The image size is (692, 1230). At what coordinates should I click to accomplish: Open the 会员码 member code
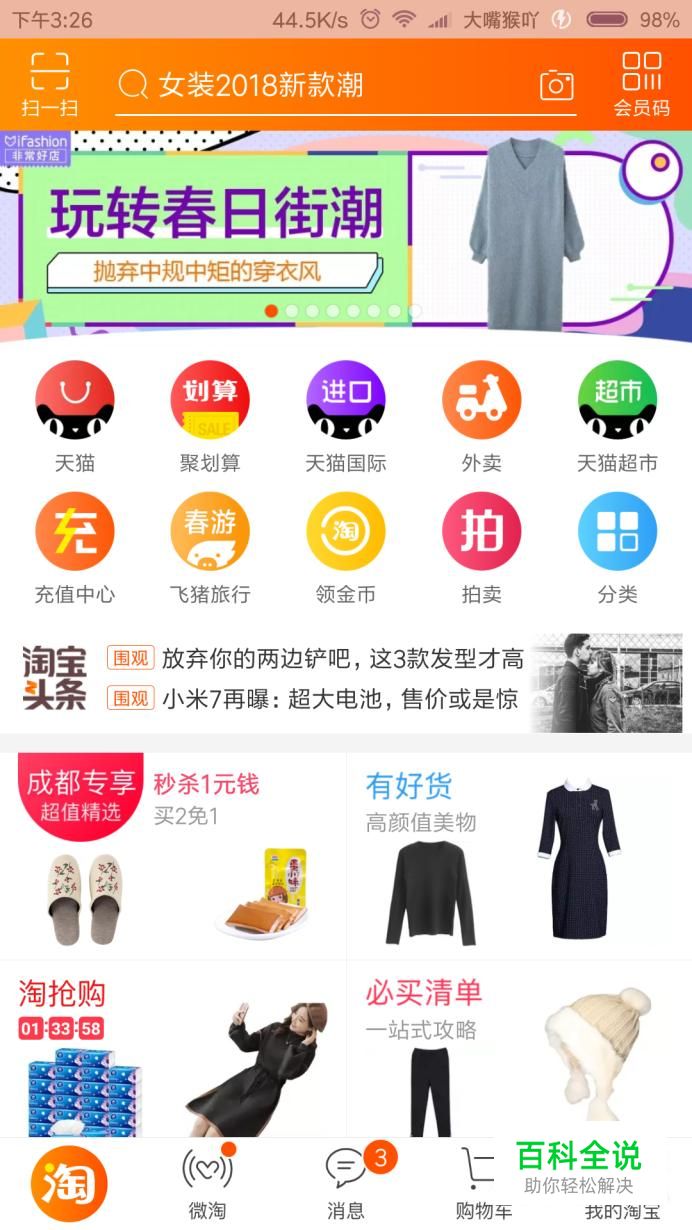[641, 85]
